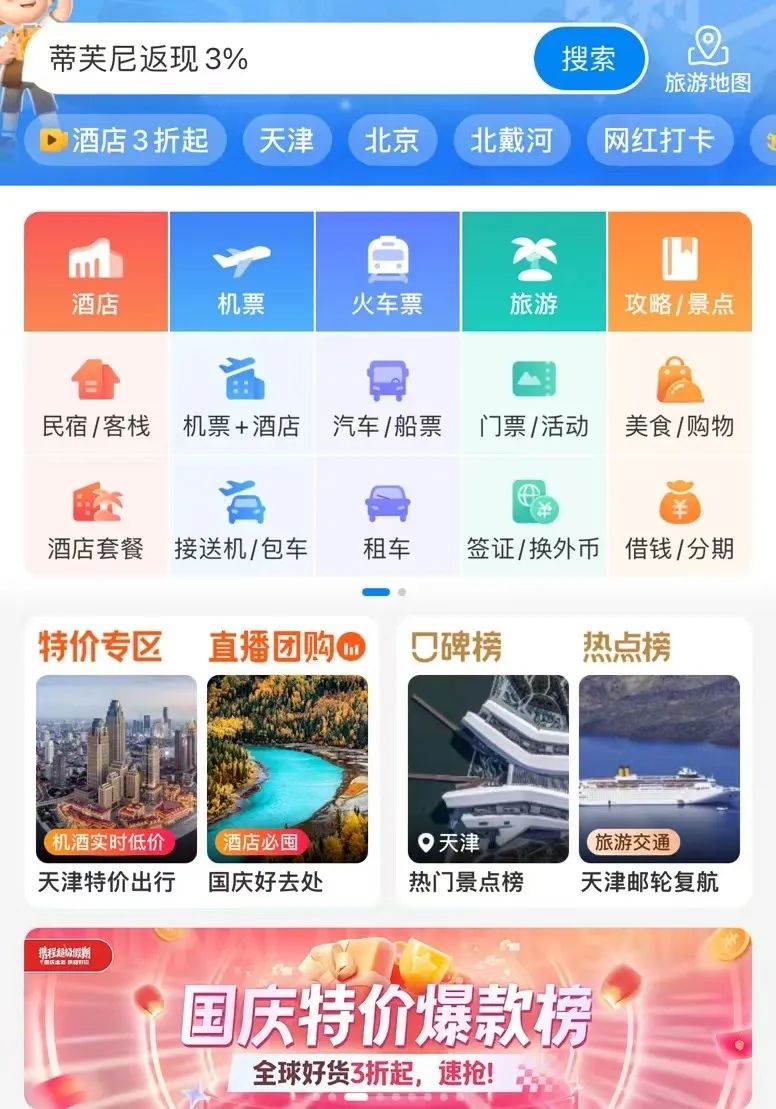Open 机票 flight tickets
This screenshot has height=1109, width=776.
(241, 271)
